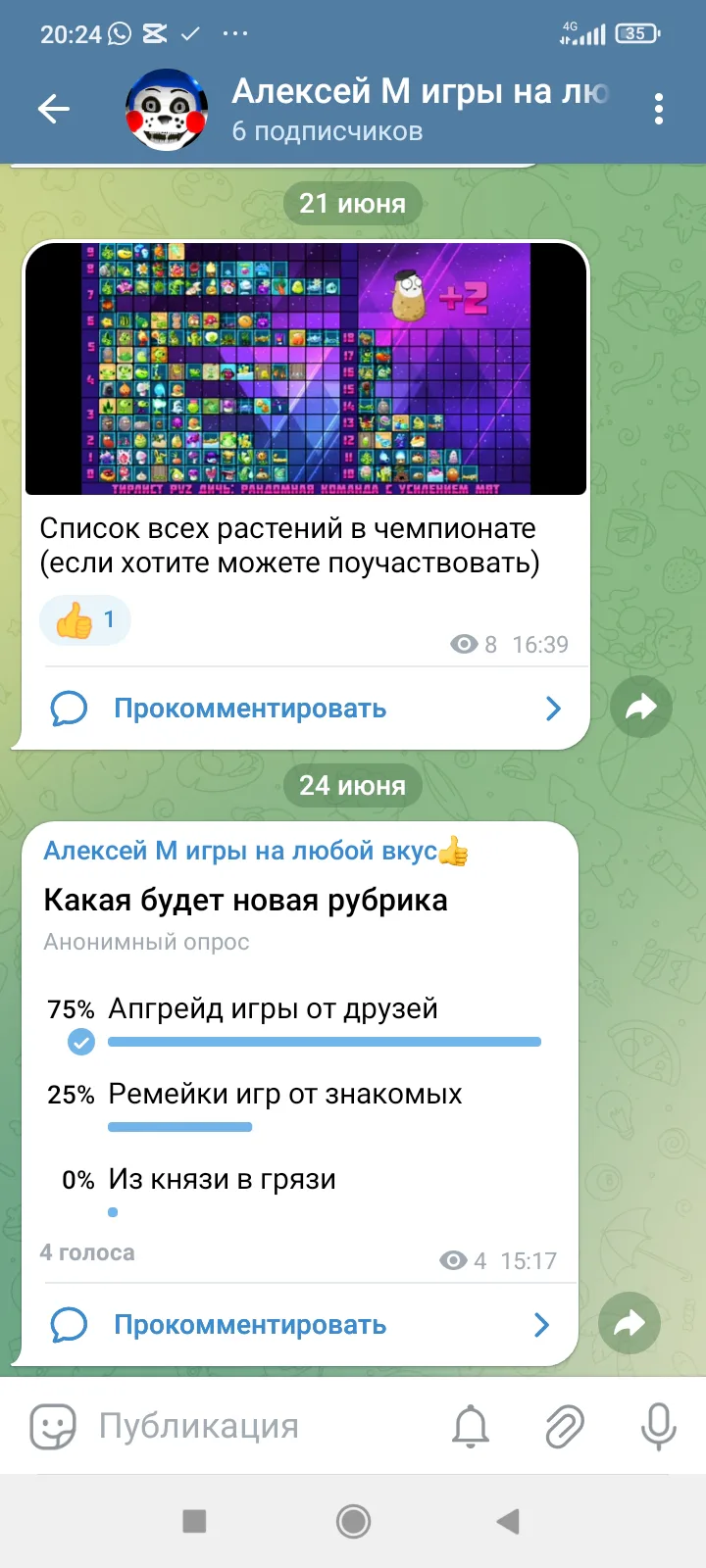Open the recent apps square button
Screen dimensions: 706x1568
tap(195, 1521)
